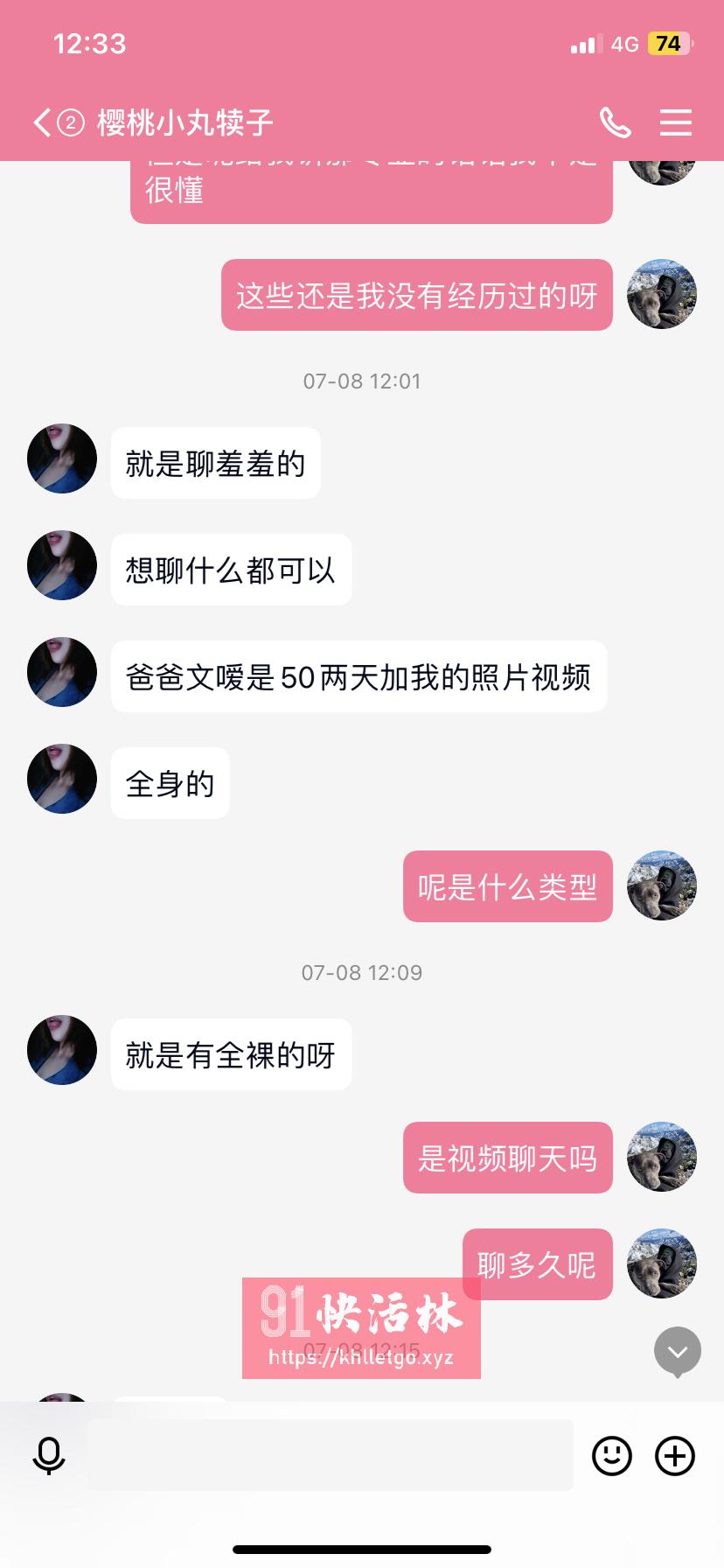This screenshot has height=1568, width=724.
Task: Tap the battery indicator showing 74
Action: [667, 44]
